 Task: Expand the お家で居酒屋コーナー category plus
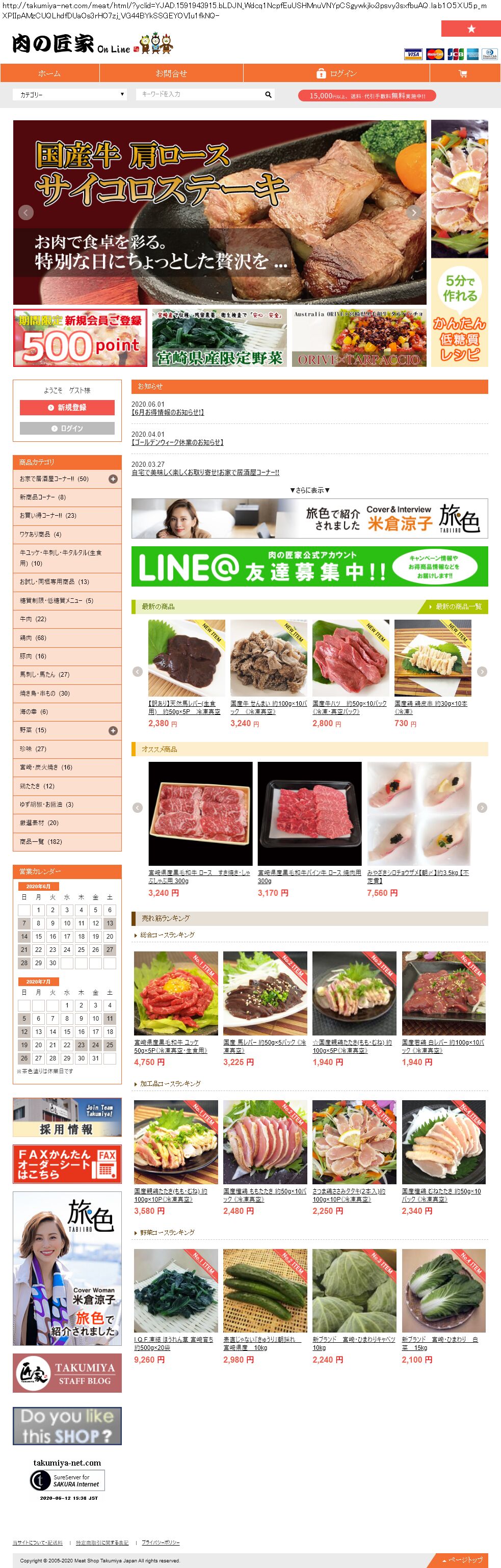(x=113, y=479)
